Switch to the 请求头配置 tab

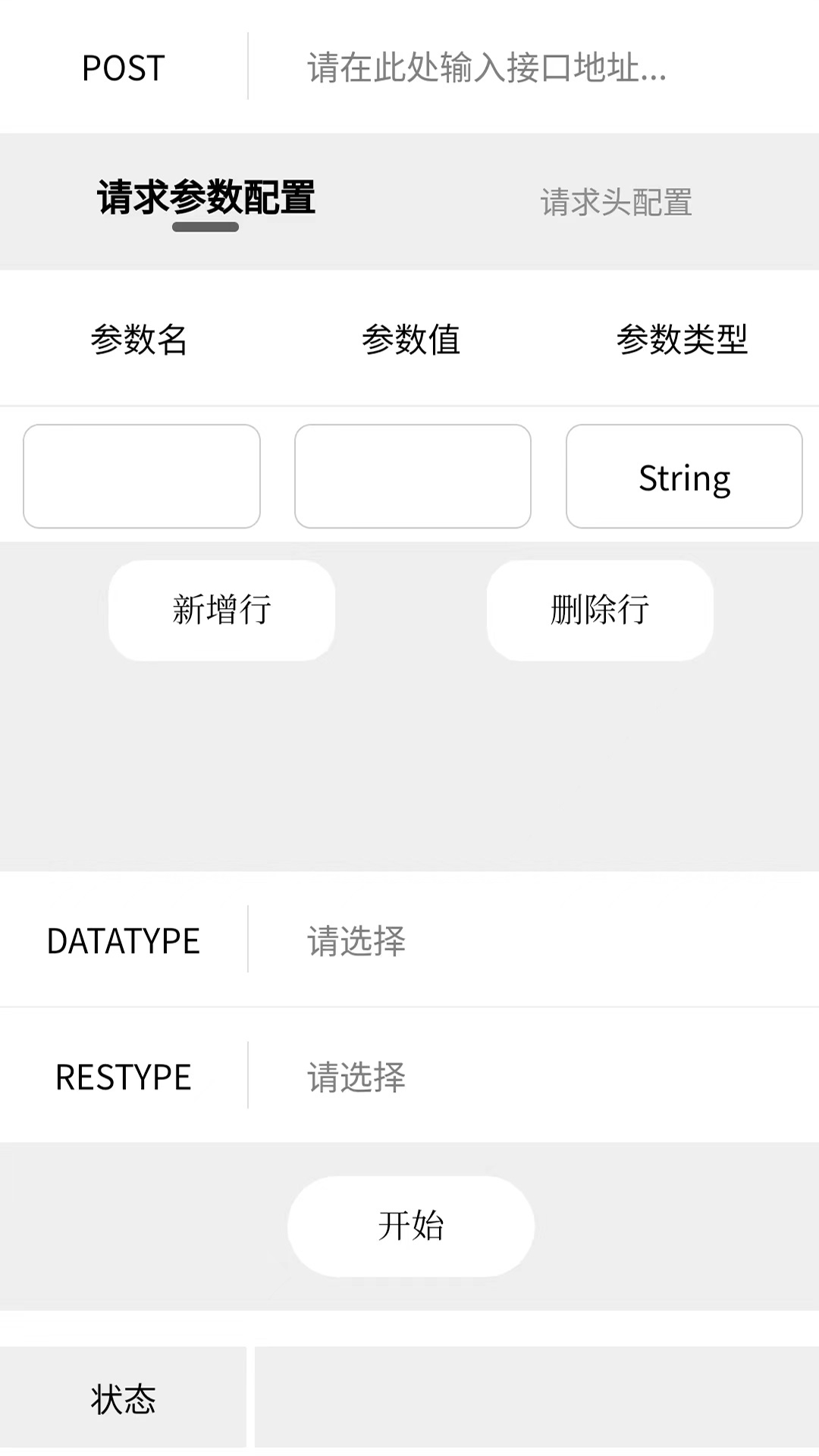coord(615,201)
